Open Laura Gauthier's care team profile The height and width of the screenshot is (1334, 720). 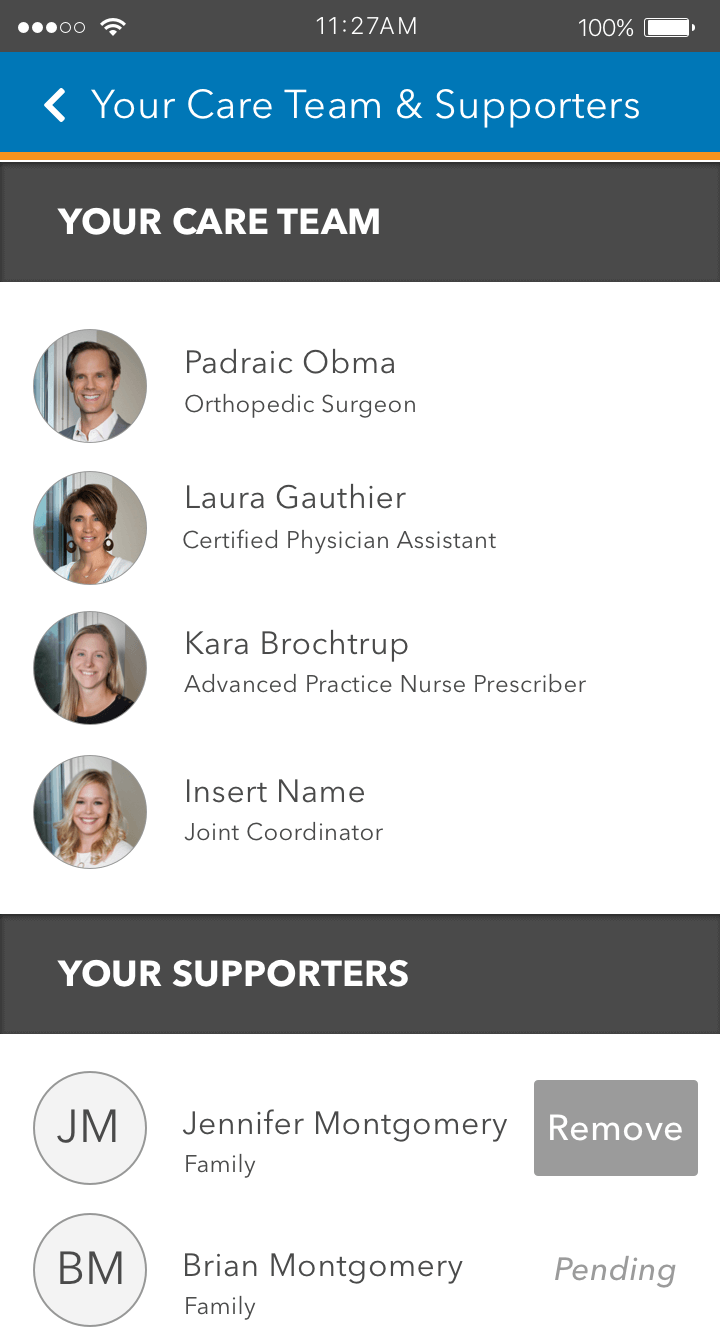[360, 527]
